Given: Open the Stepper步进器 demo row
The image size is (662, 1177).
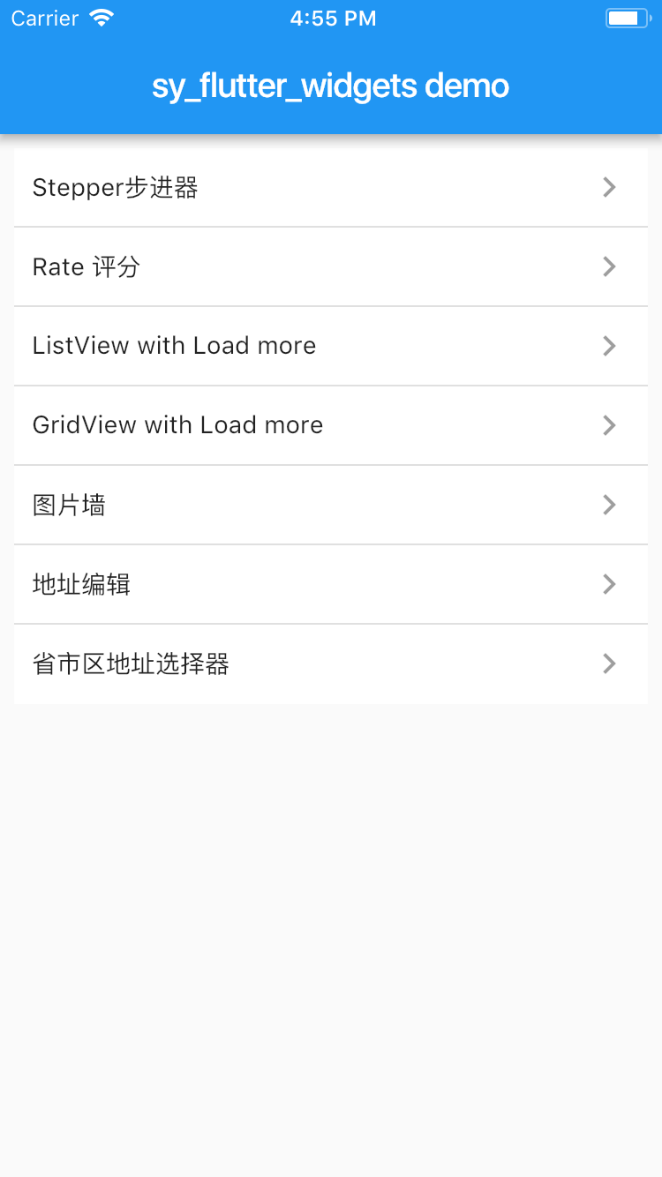Looking at the screenshot, I should pos(330,188).
